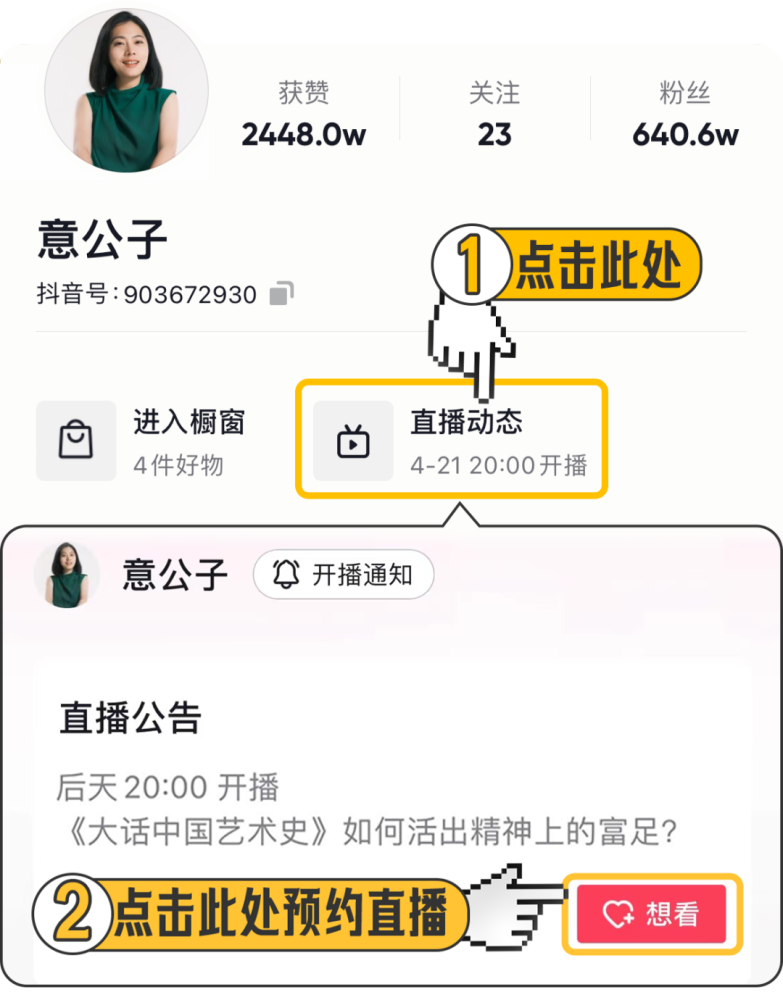Tap the copy icon beside Douyin ID 903672930

(281, 293)
